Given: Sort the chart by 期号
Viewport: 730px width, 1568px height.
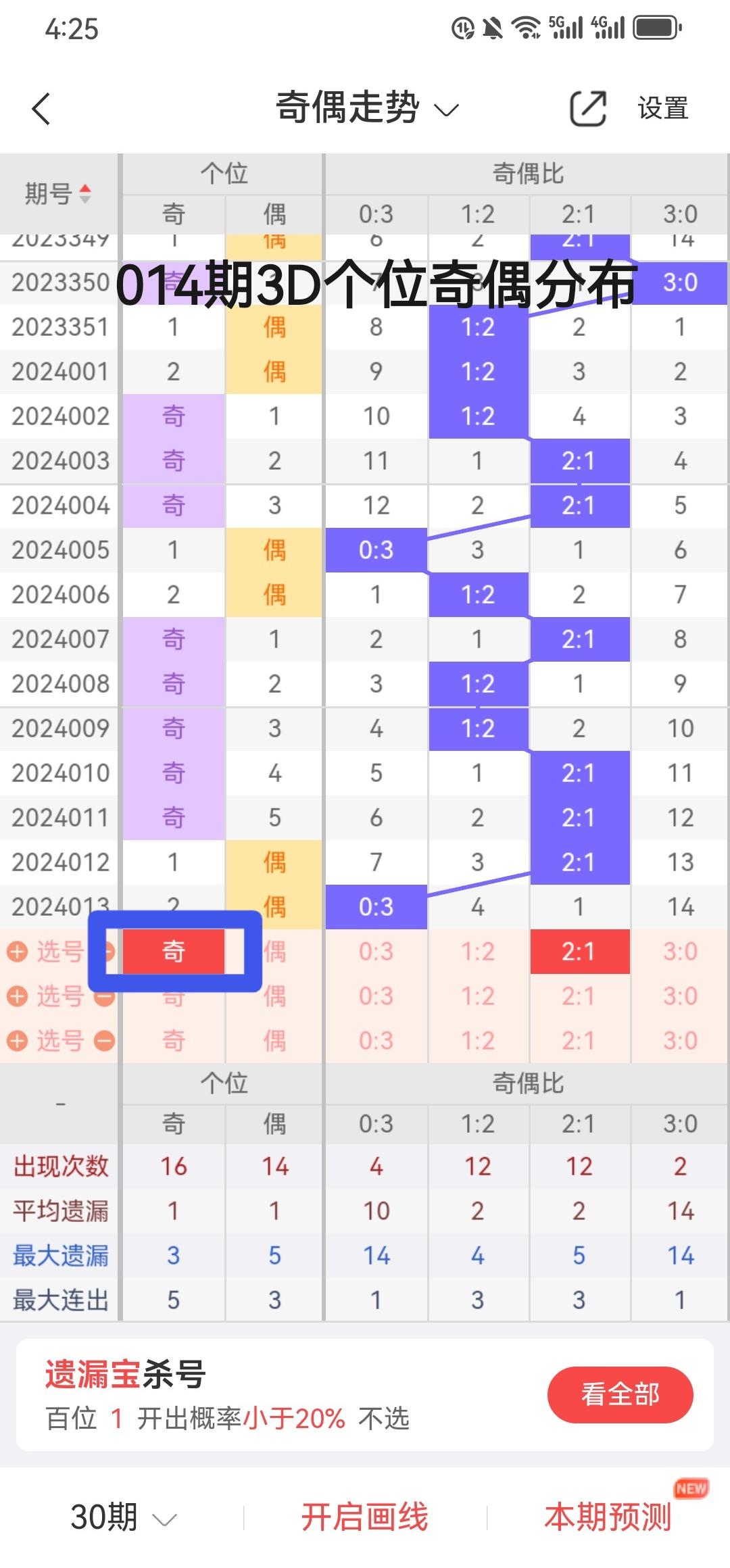Looking at the screenshot, I should coord(58,194).
